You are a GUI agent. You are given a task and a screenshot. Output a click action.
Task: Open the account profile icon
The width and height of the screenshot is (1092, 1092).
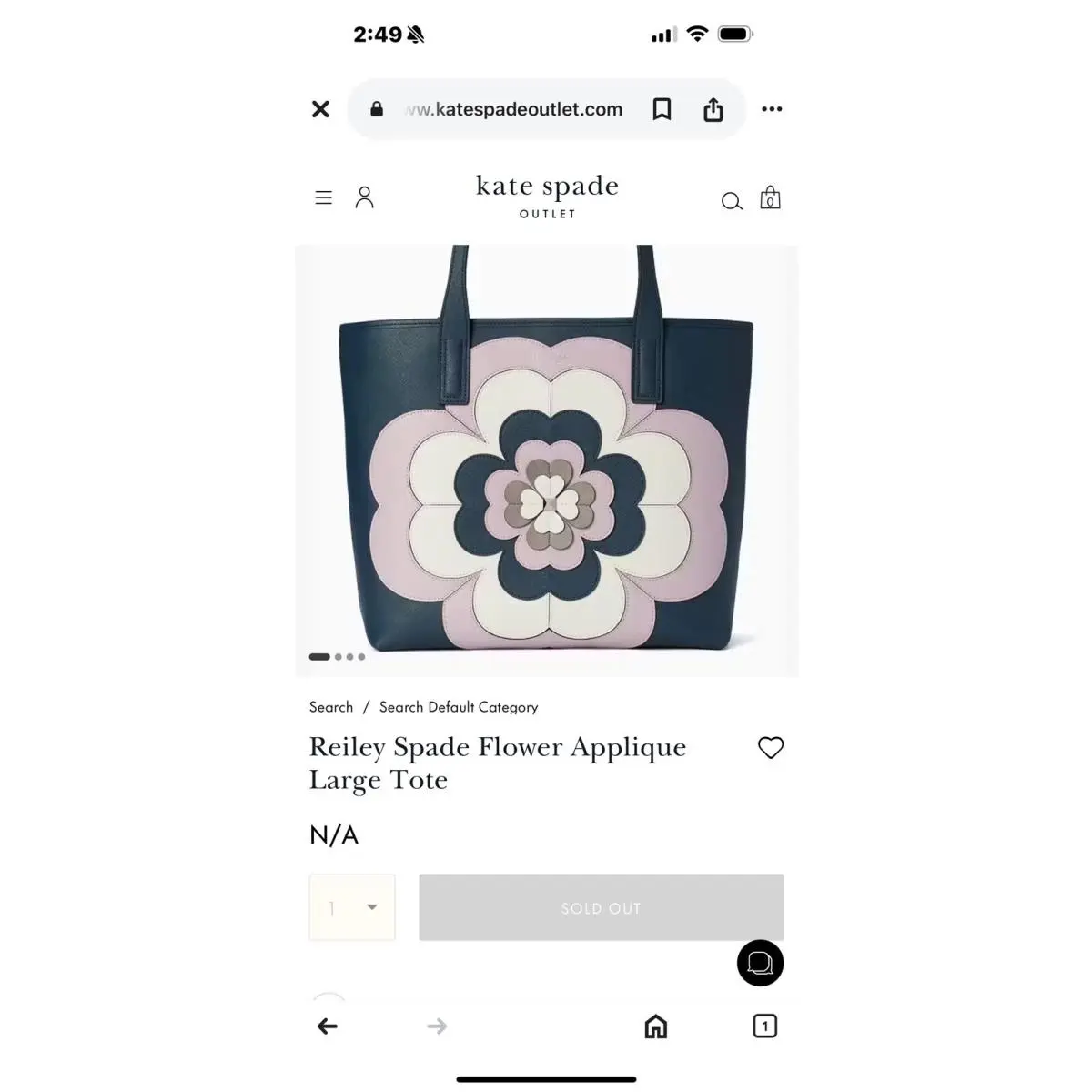364,197
